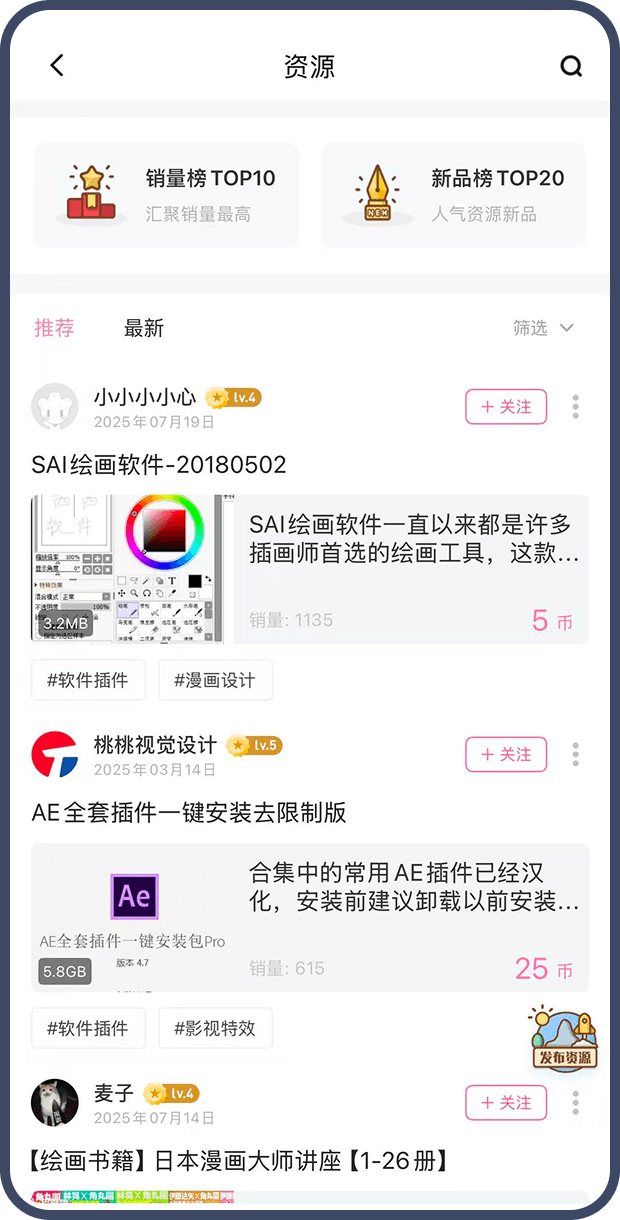This screenshot has width=620, height=1220.
Task: View 桃桃视觉设计's profile avatar
Action: (55, 755)
